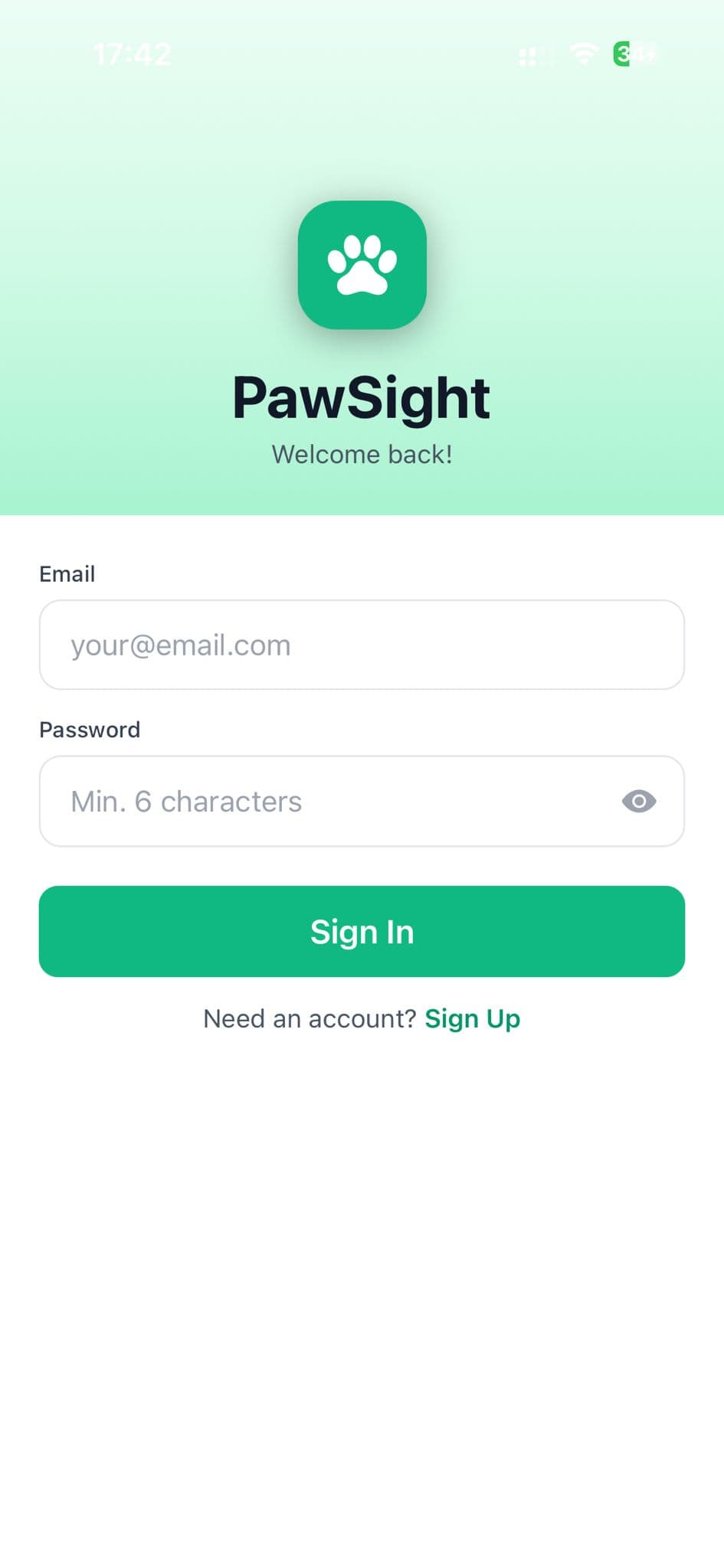The height and width of the screenshot is (1568, 724).
Task: Open the Sign Up link
Action: point(472,1018)
